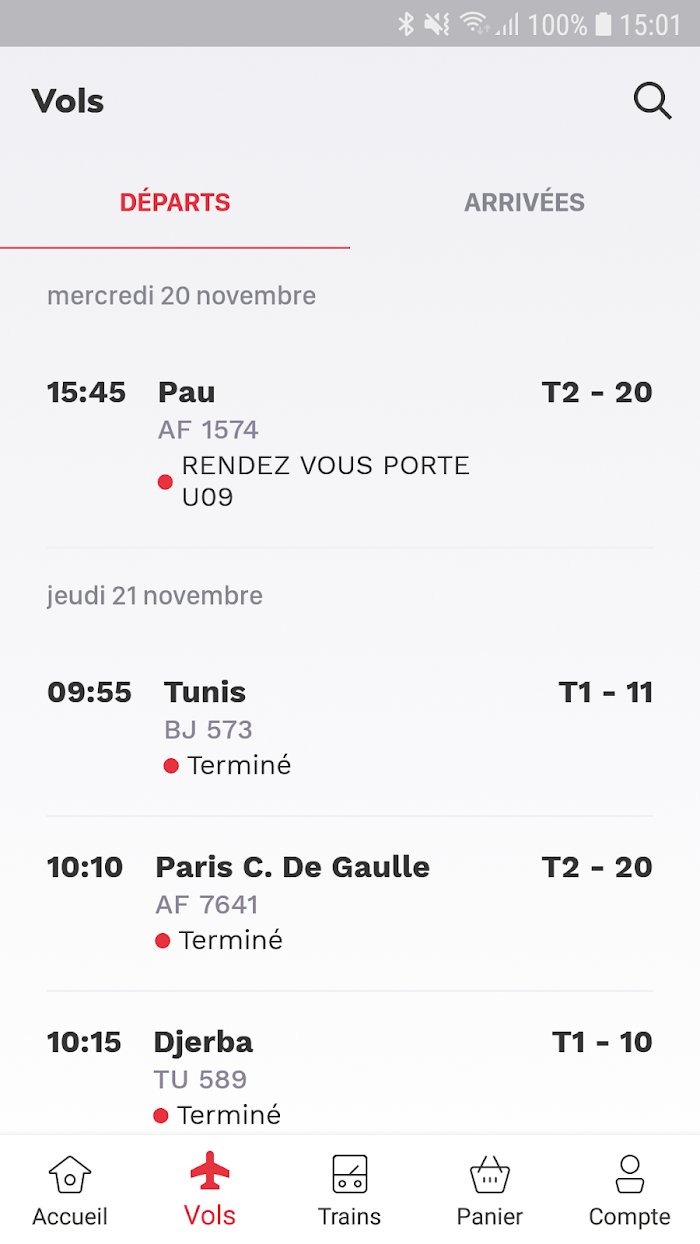Go to the Accueil home tab
The width and height of the screenshot is (700, 1244).
70,1190
